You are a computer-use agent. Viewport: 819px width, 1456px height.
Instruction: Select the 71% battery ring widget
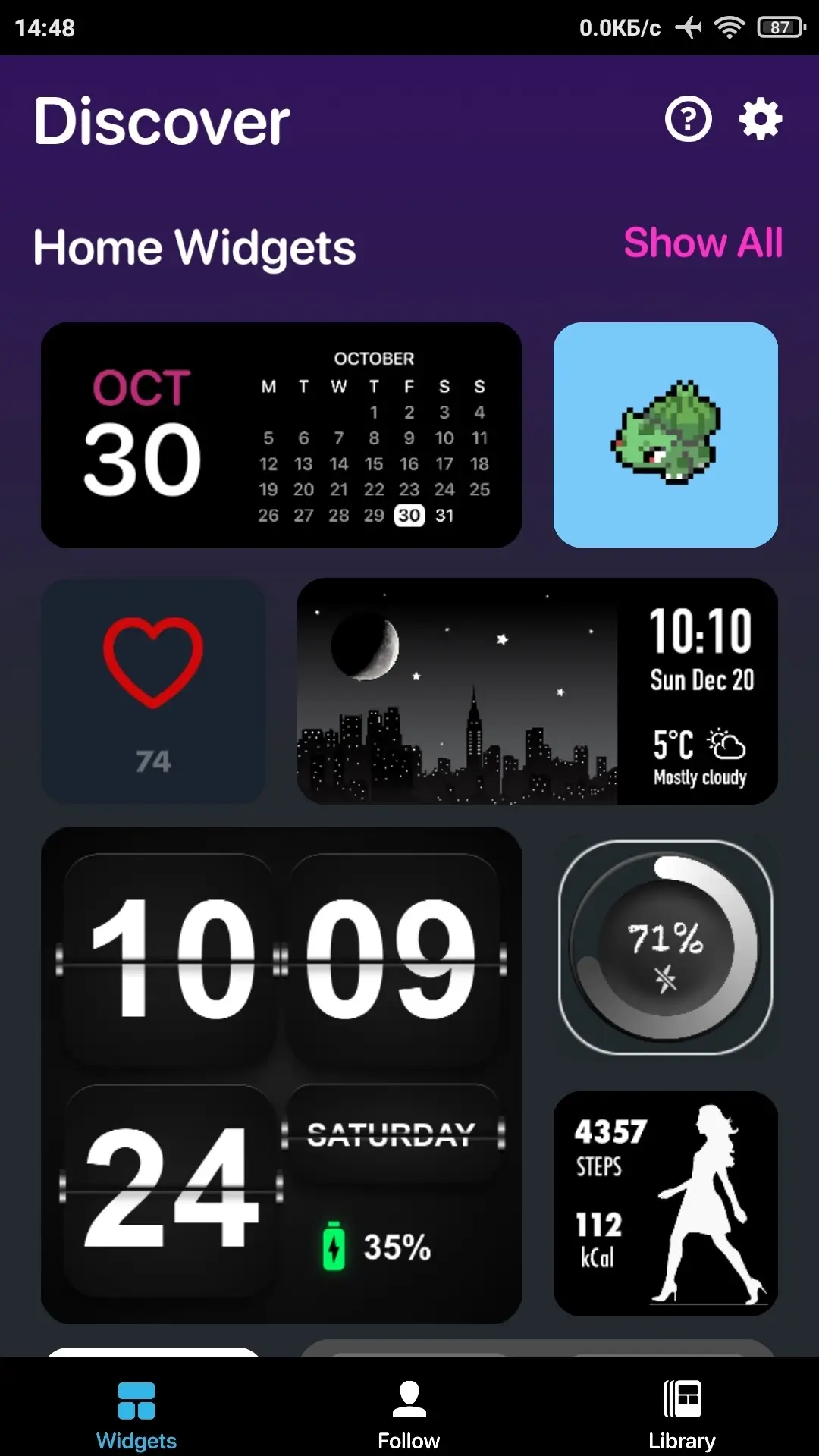pos(665,947)
